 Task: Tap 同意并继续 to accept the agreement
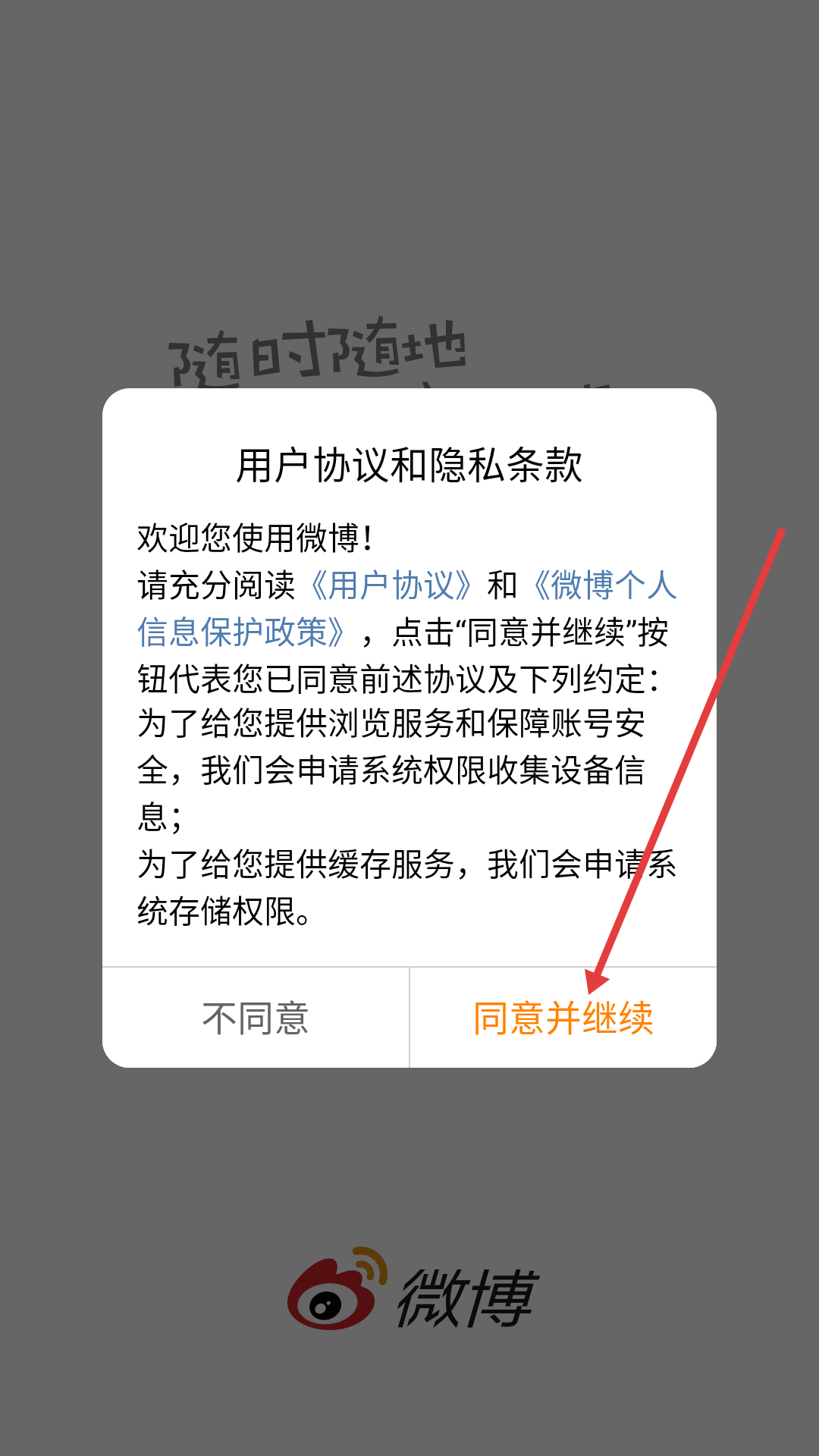[x=563, y=1018]
